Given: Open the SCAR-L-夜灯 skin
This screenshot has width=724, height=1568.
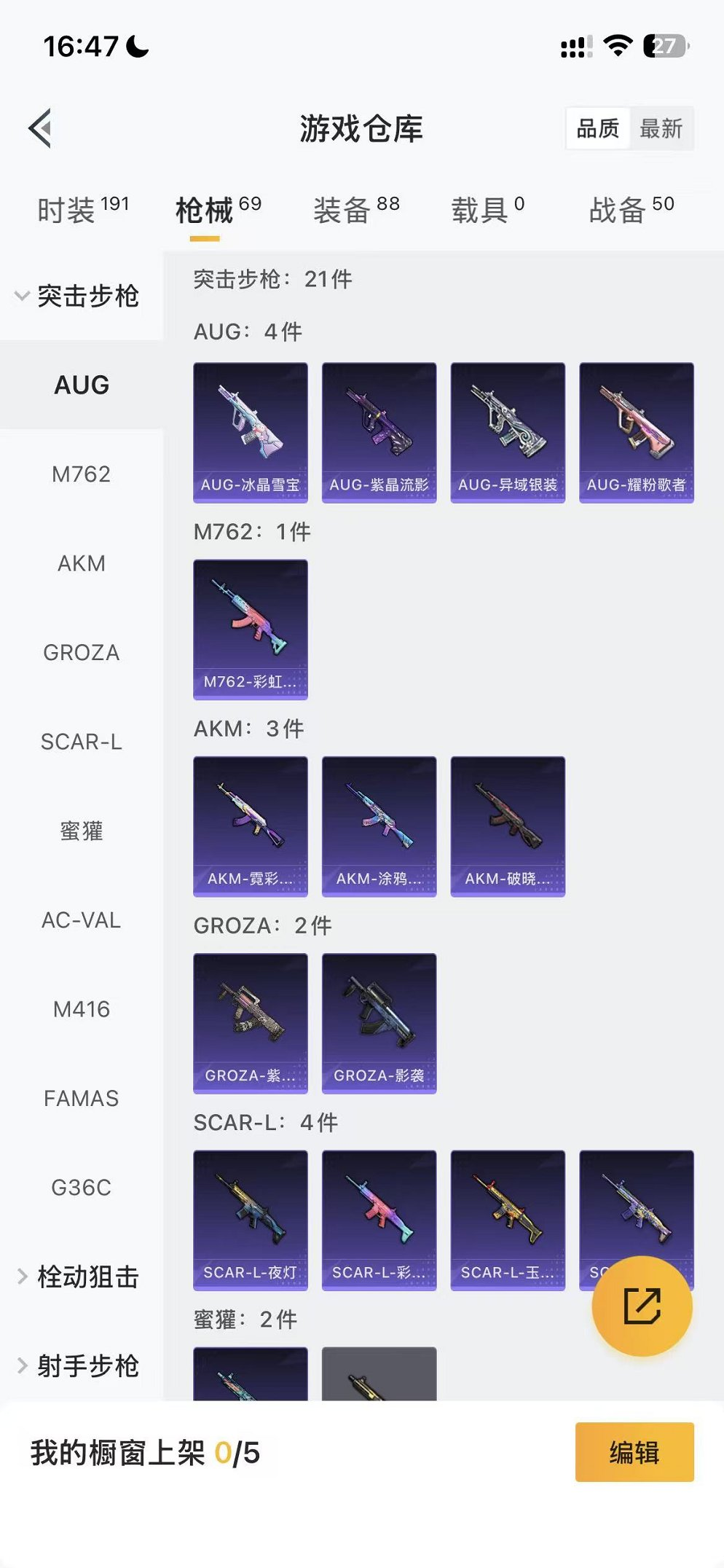Looking at the screenshot, I should 250,1219.
